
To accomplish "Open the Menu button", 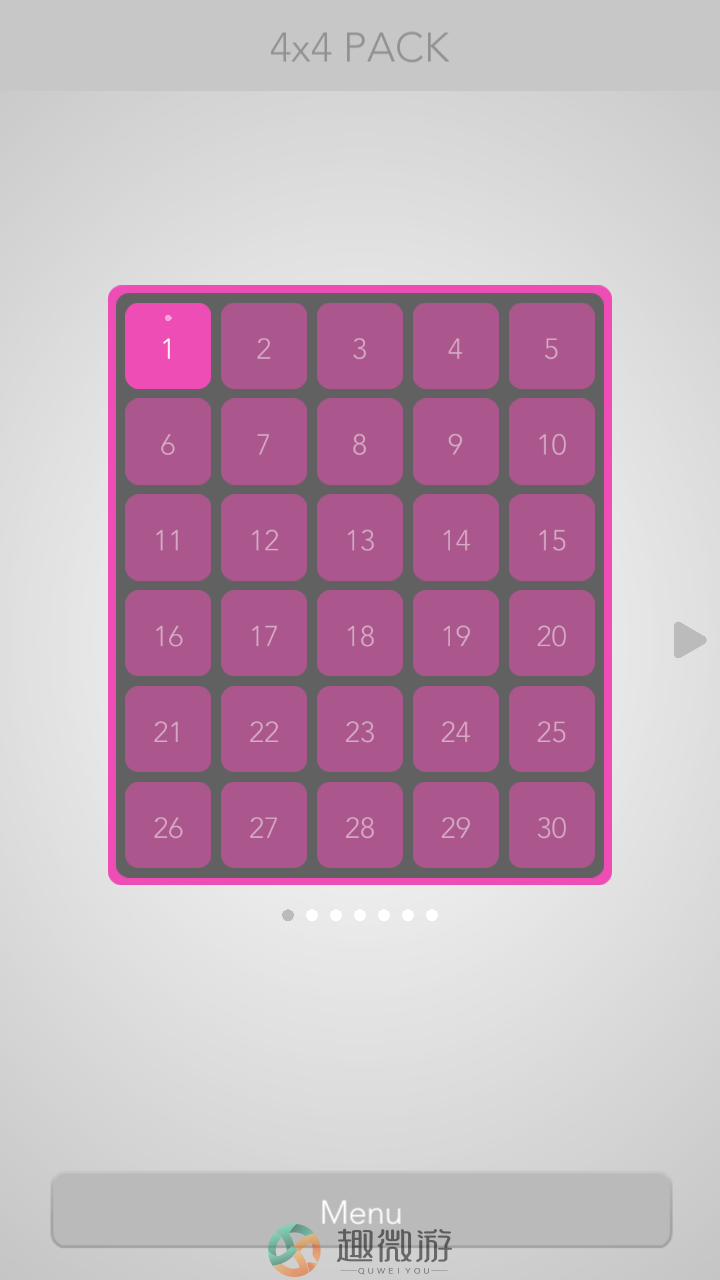I will point(361,1210).
